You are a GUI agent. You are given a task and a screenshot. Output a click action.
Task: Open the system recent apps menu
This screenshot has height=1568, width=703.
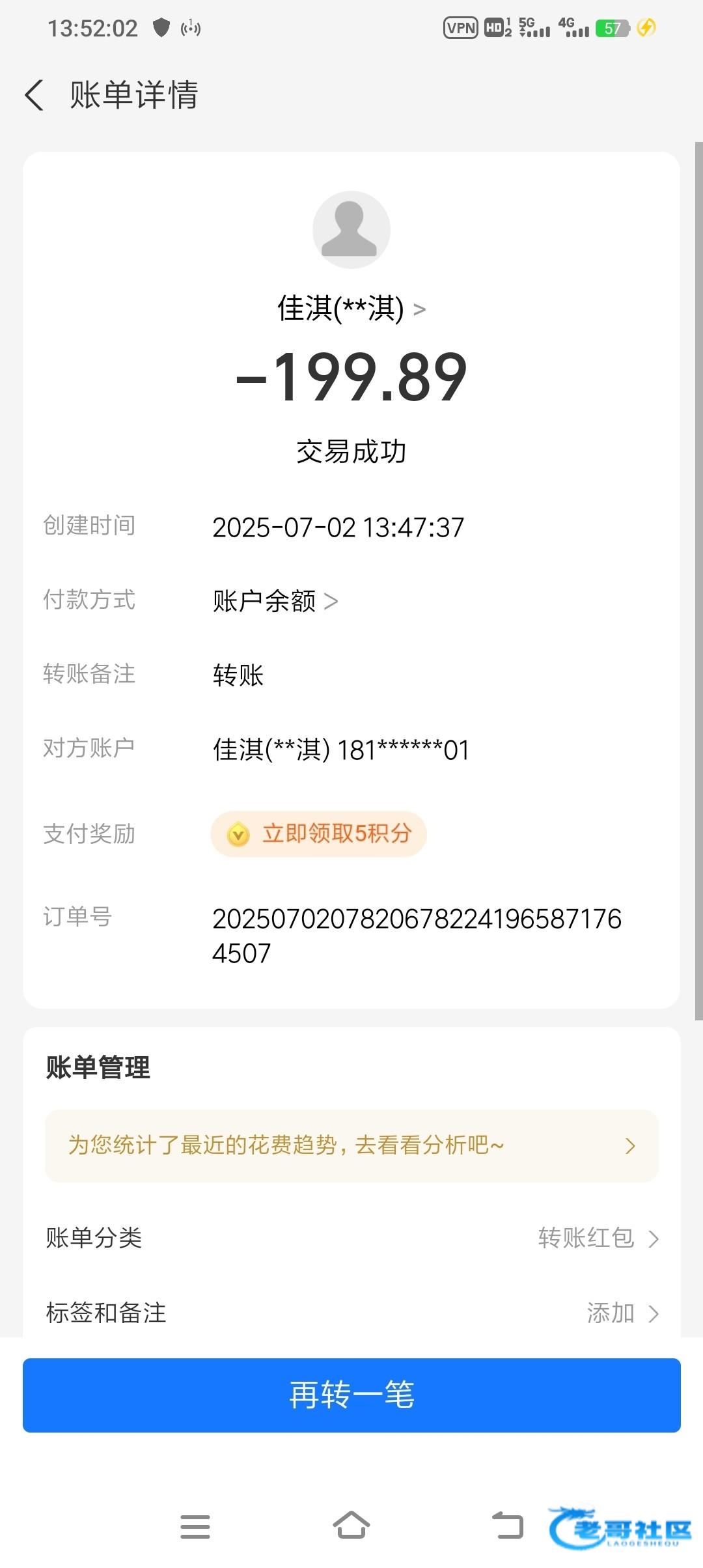coord(195,1526)
